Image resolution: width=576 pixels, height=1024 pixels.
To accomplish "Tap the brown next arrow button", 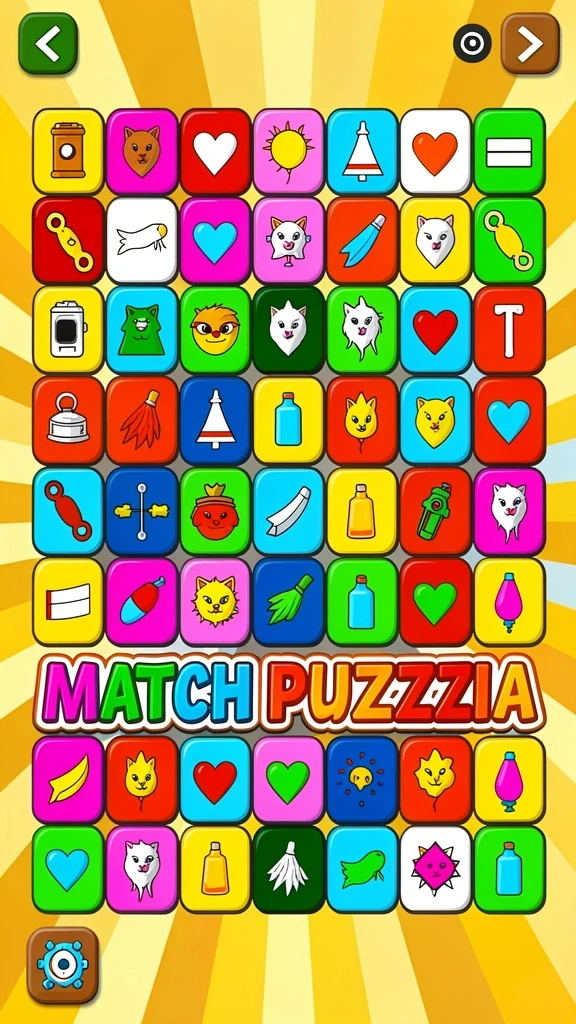I will click(530, 43).
